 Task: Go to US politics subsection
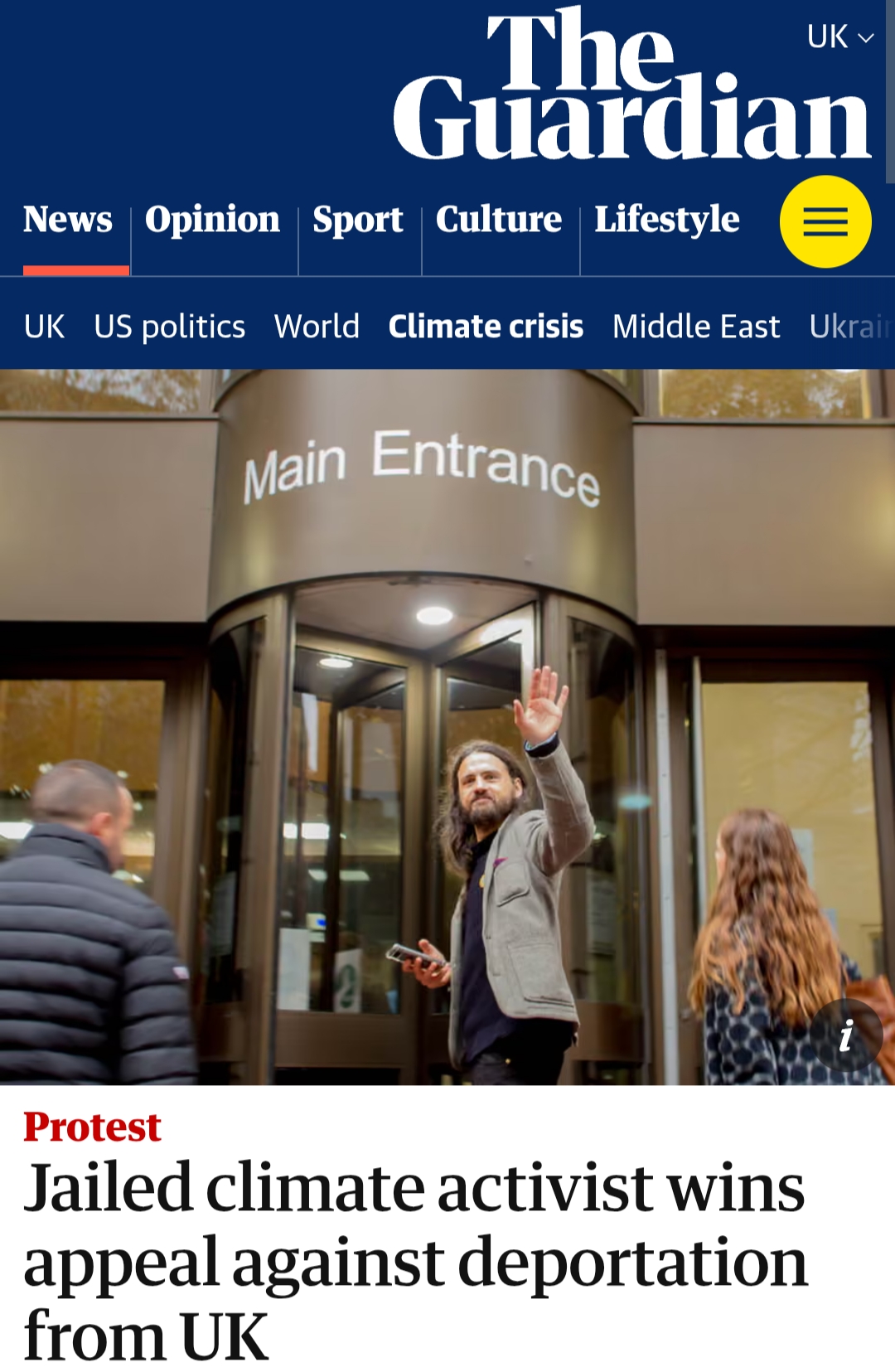pyautogui.click(x=169, y=327)
